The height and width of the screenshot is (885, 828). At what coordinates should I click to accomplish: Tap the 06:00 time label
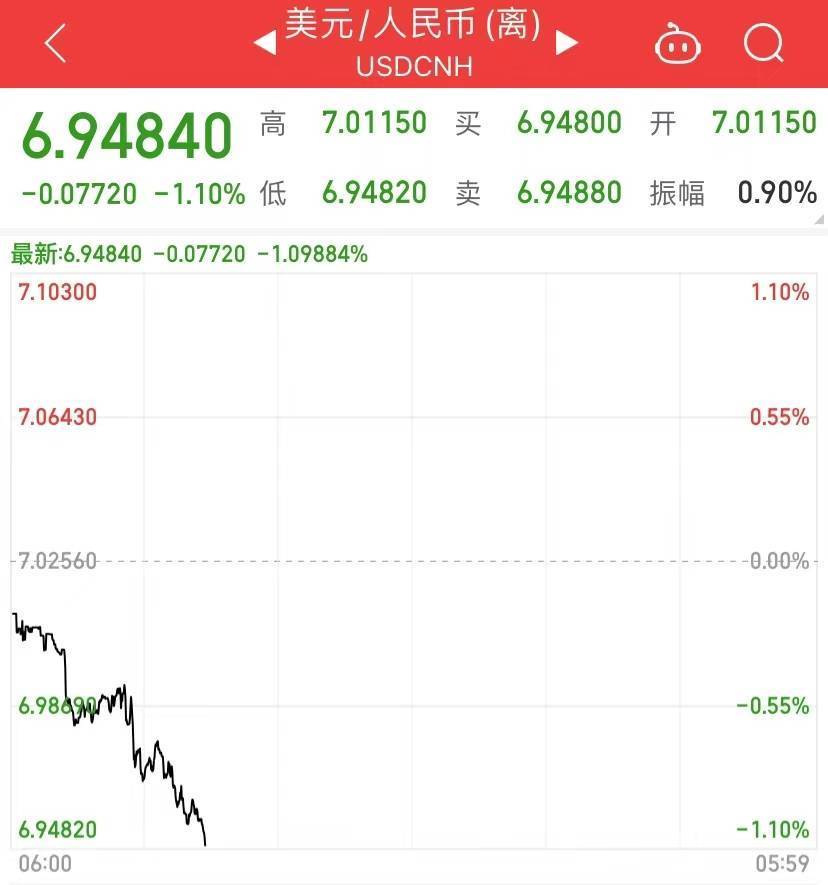44,862
